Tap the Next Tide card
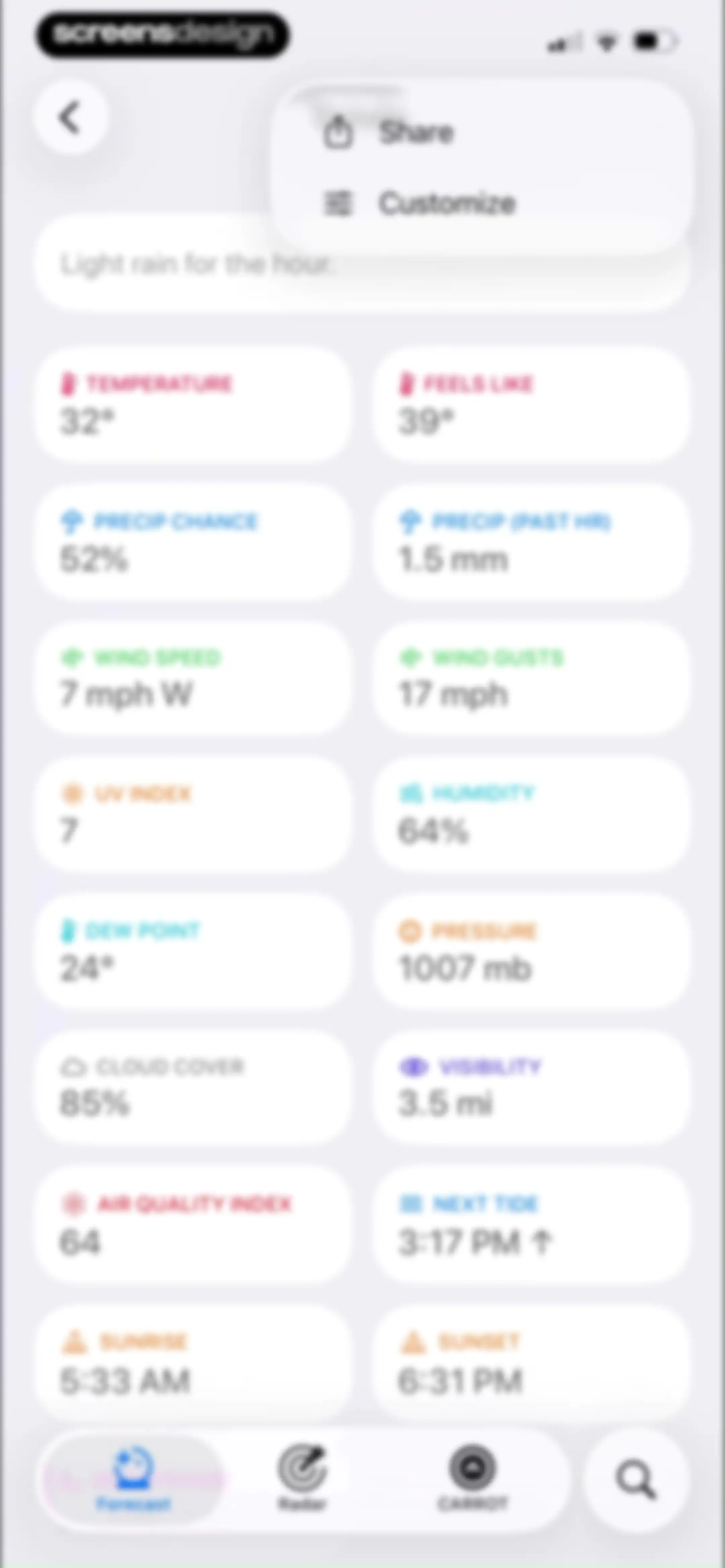The height and width of the screenshot is (1568, 725). 531,1224
